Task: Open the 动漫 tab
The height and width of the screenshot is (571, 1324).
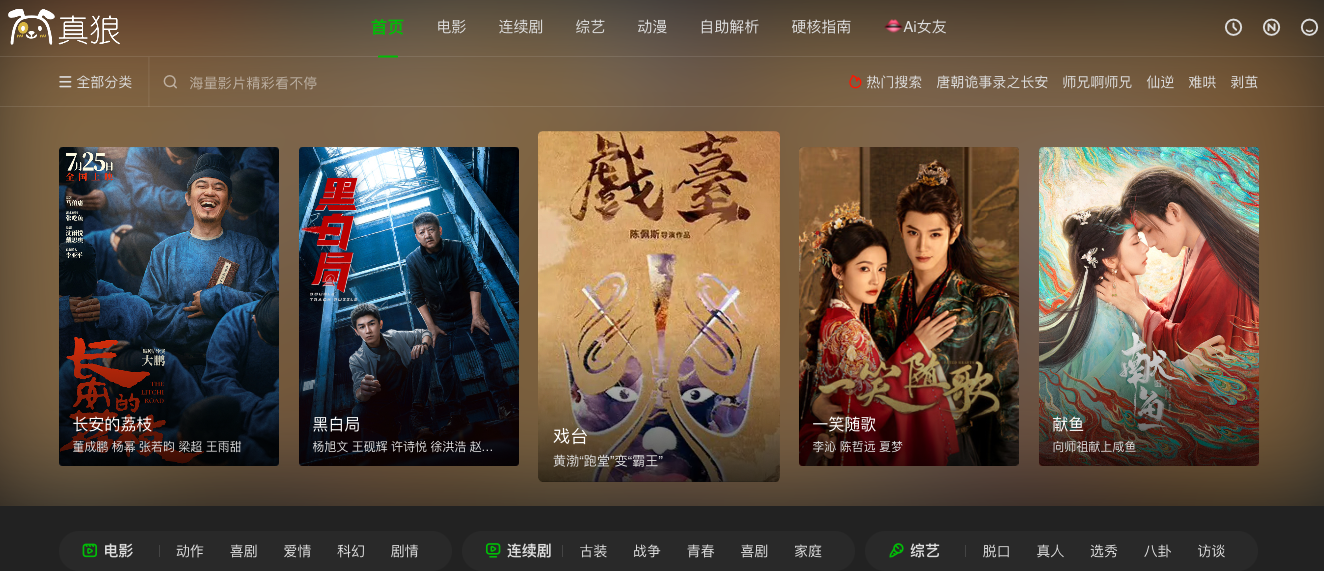Action: [x=652, y=27]
